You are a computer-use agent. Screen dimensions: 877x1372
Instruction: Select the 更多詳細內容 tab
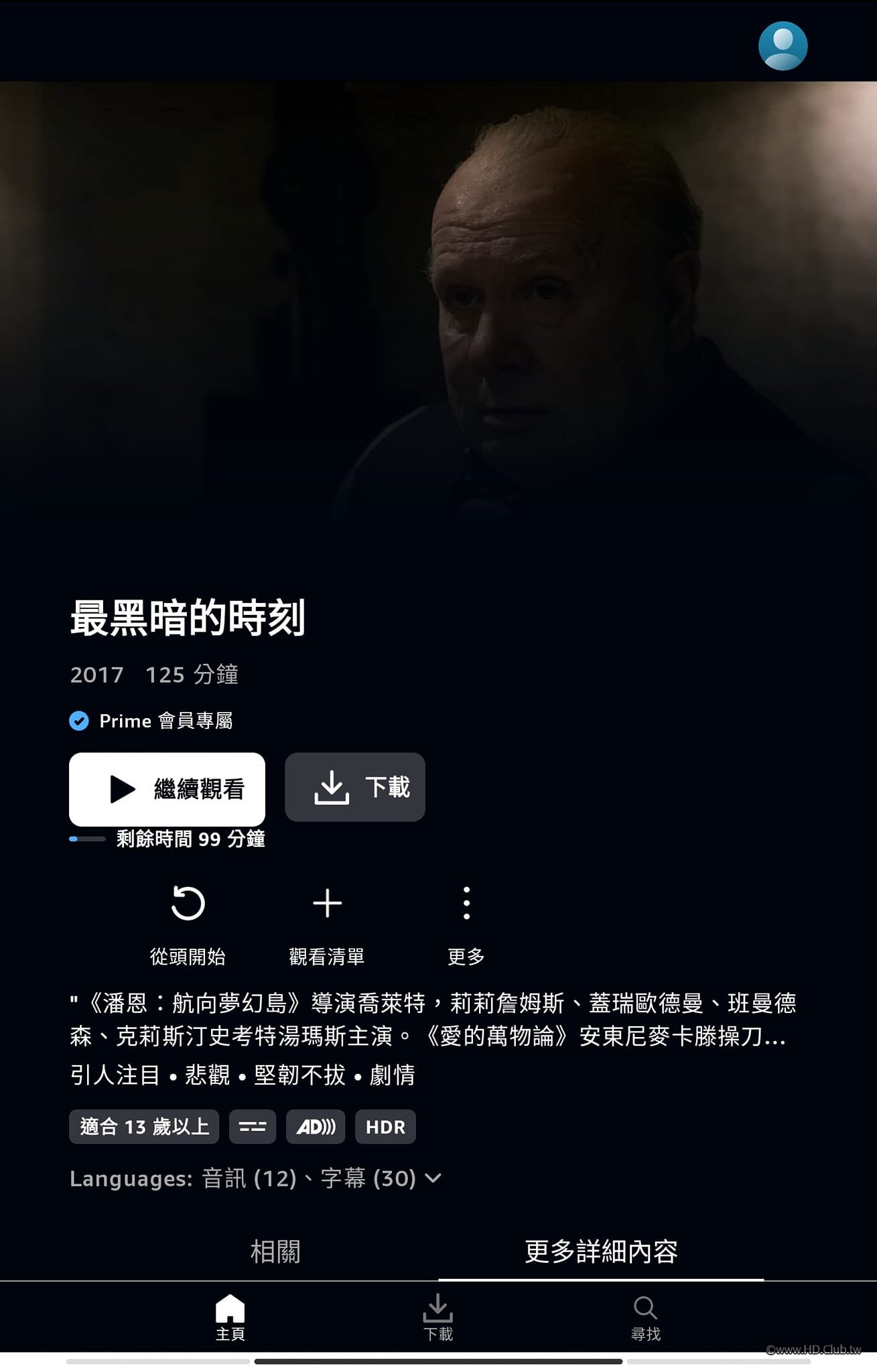pos(601,1251)
